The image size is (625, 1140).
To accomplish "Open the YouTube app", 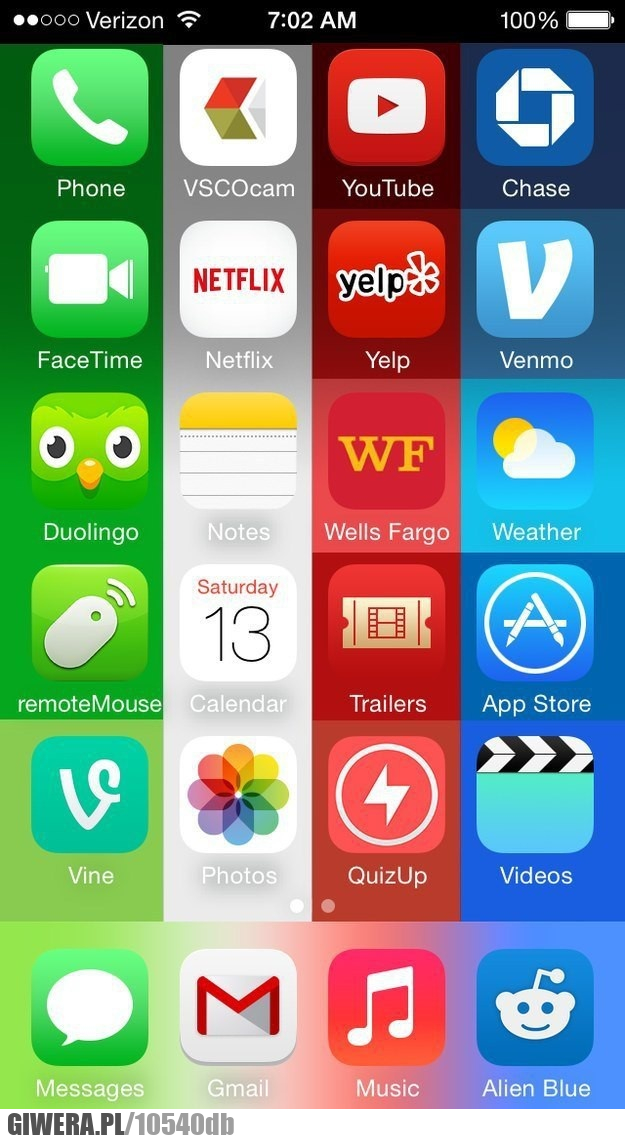I will (387, 107).
